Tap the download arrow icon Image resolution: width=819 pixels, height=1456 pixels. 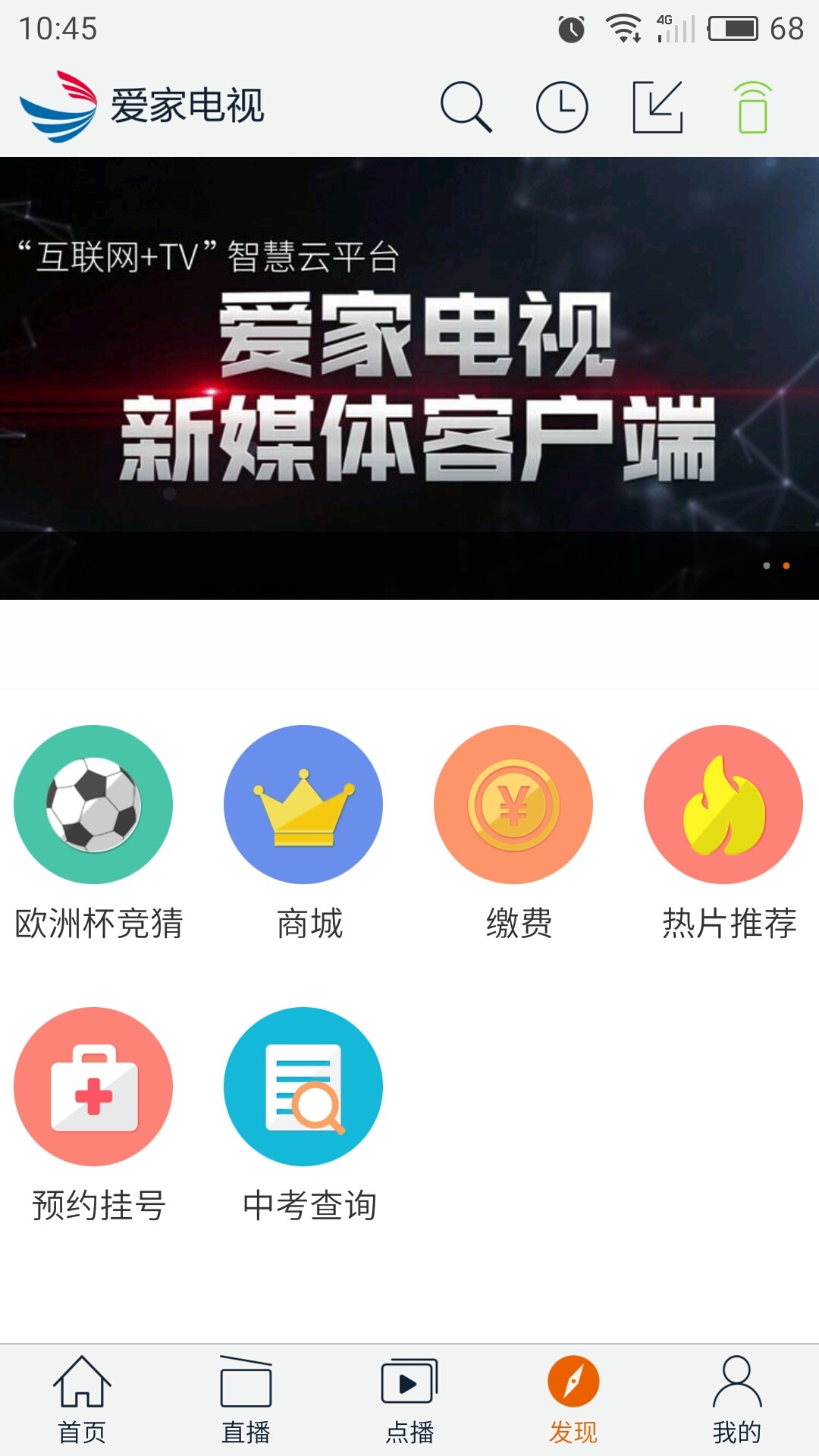click(658, 107)
